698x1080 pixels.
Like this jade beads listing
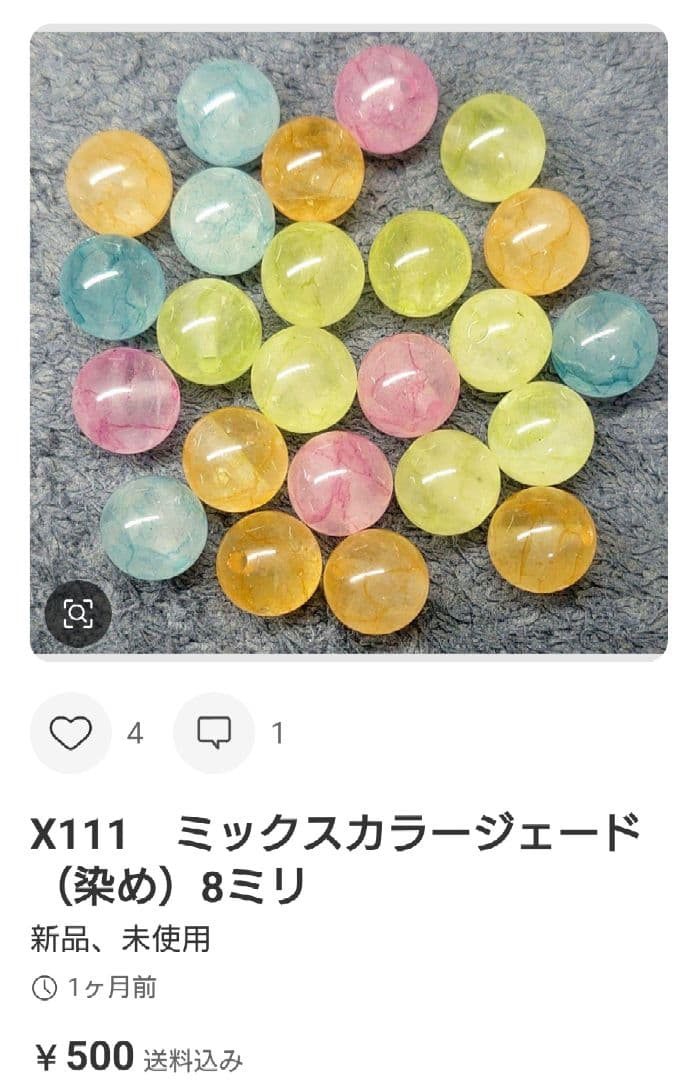point(71,733)
